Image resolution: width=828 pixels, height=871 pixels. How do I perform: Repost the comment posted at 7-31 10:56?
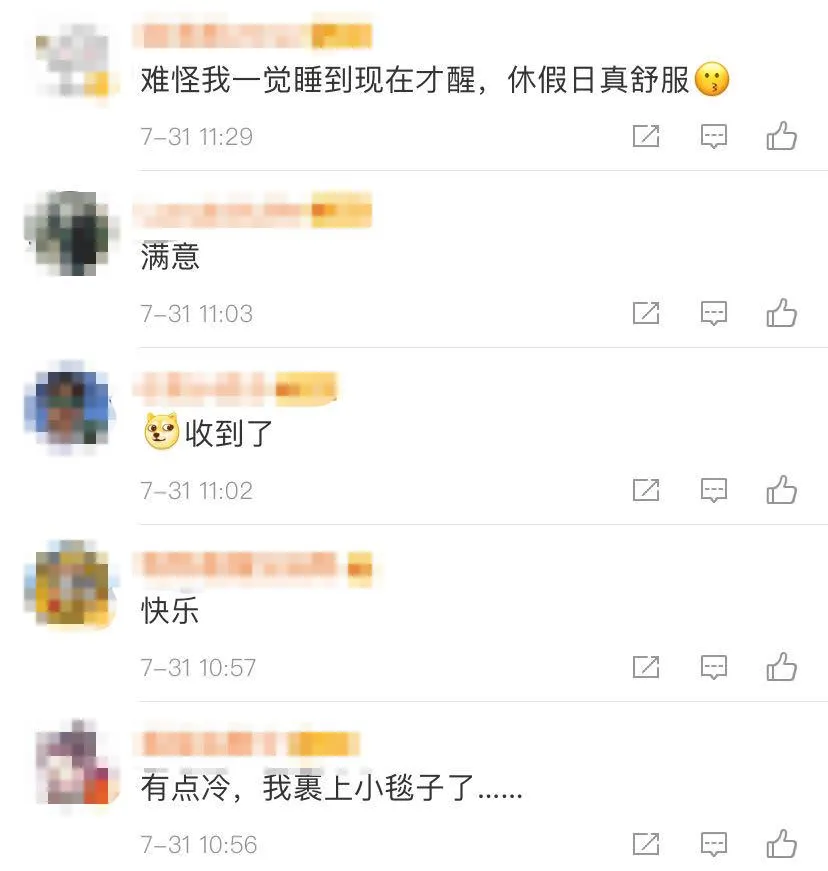coord(646,844)
